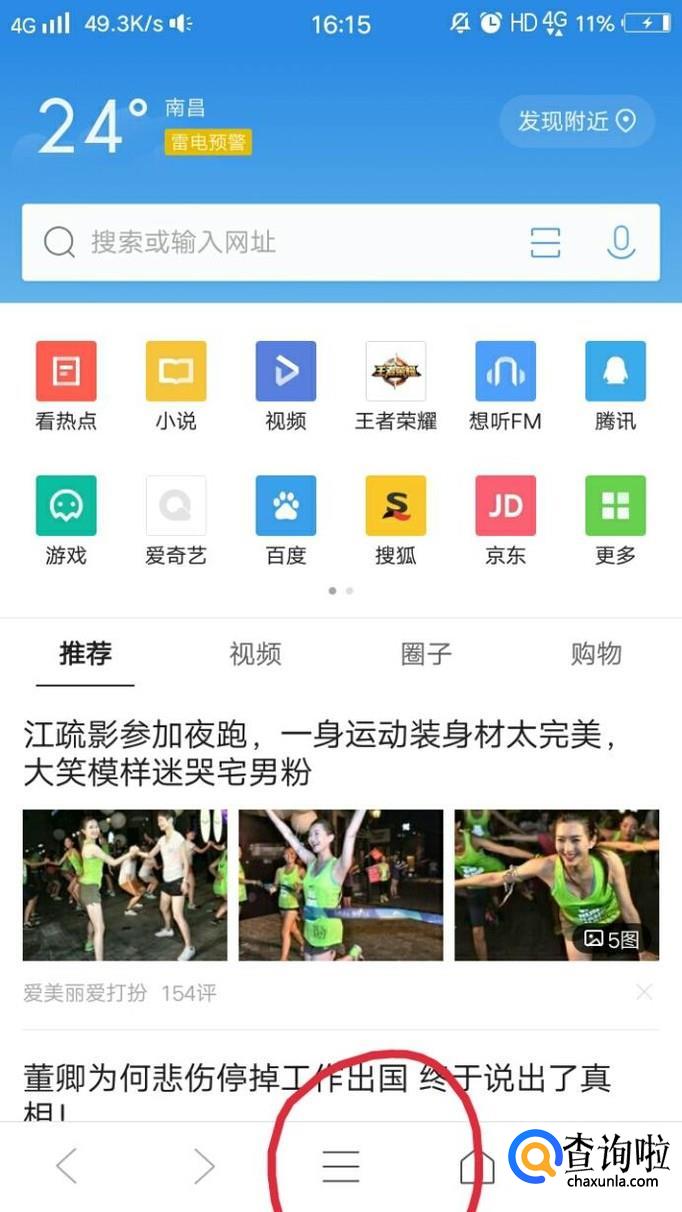Screen dimensions: 682x1212
Task: Switch to the 购物 tab
Action: pyautogui.click(x=596, y=654)
